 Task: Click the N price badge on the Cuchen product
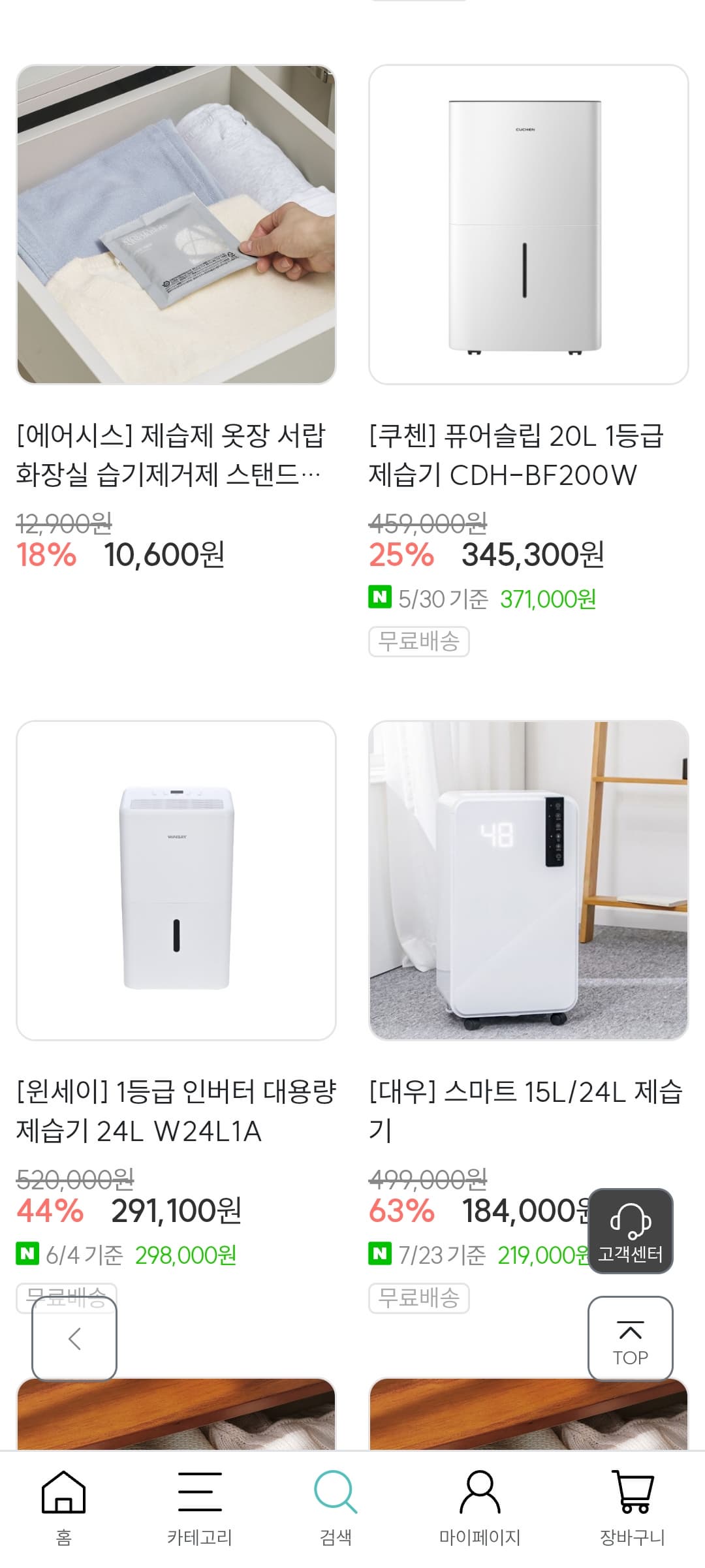pyautogui.click(x=381, y=597)
